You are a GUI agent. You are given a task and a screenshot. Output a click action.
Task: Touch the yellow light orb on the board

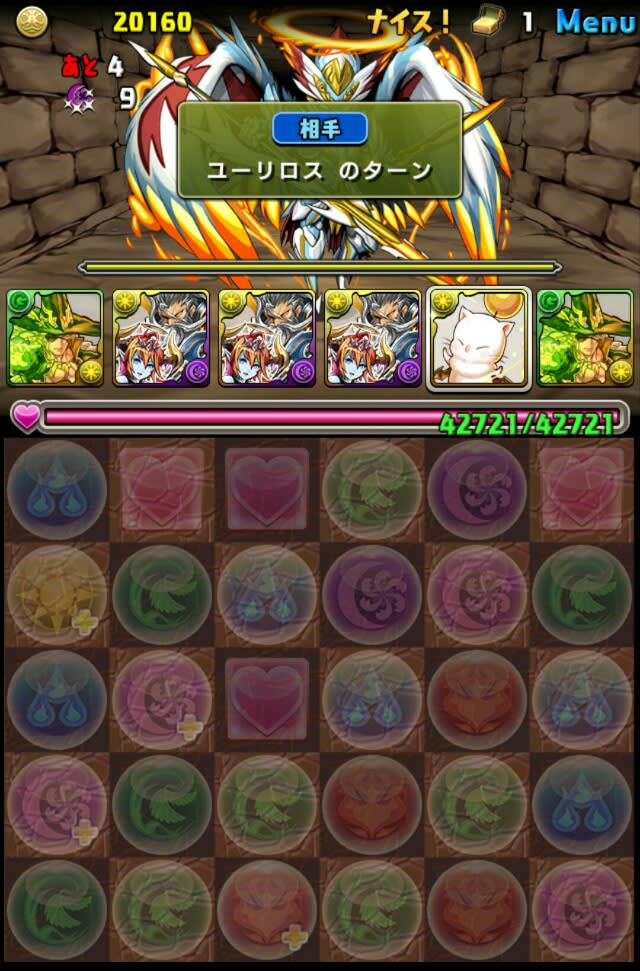click(x=56, y=594)
